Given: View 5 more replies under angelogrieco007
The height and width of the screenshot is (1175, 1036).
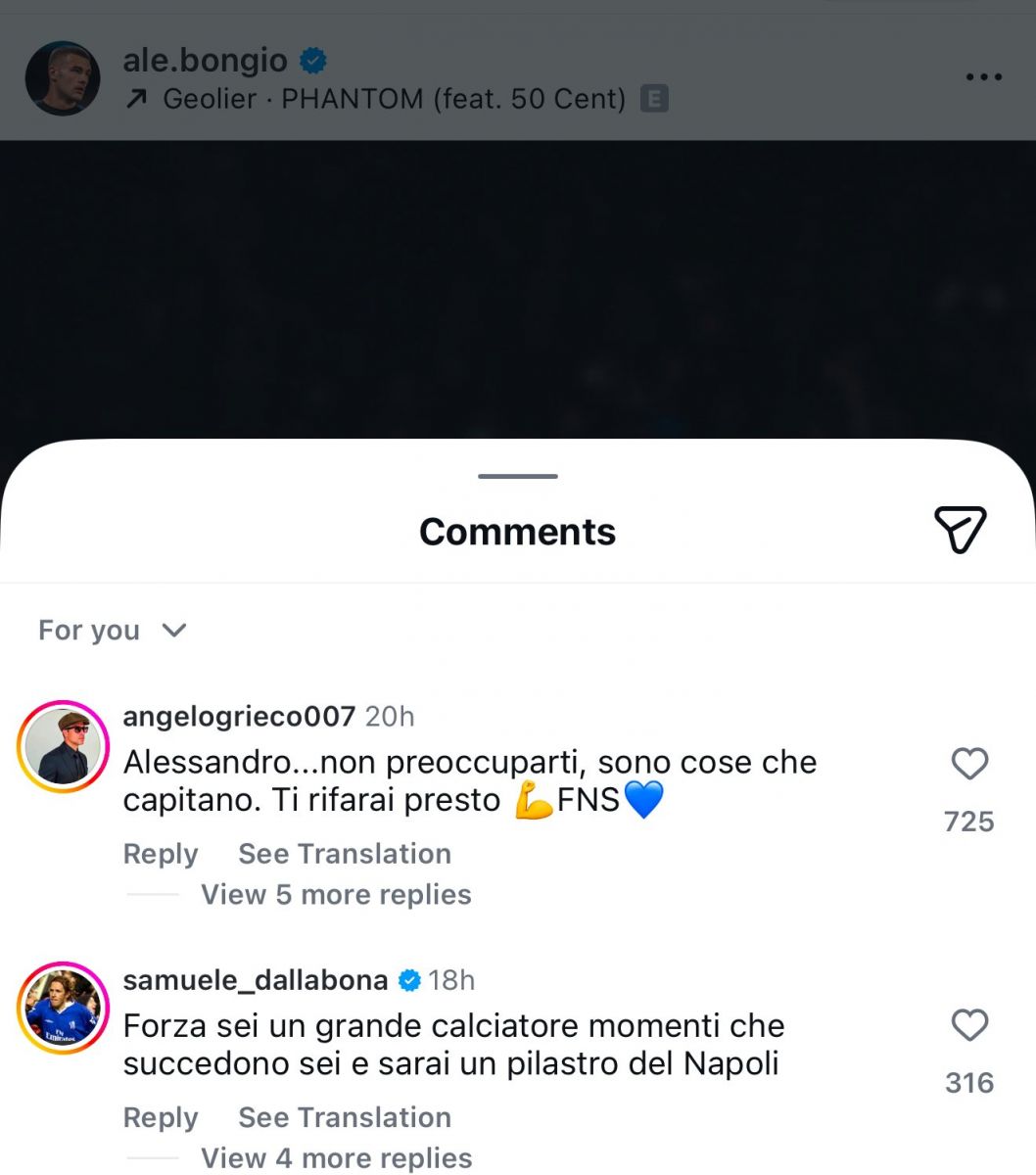Looking at the screenshot, I should pyautogui.click(x=336, y=895).
